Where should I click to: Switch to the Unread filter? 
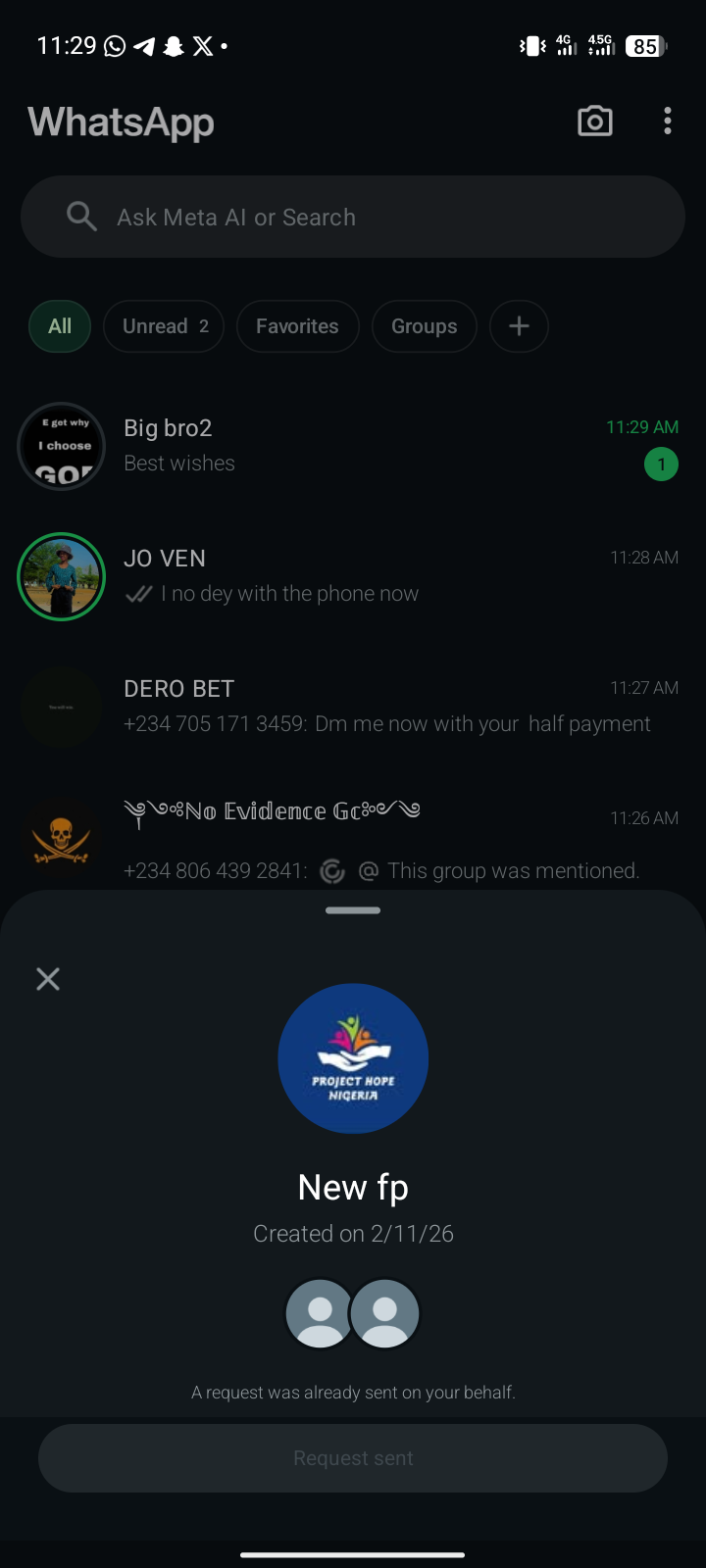click(x=165, y=326)
